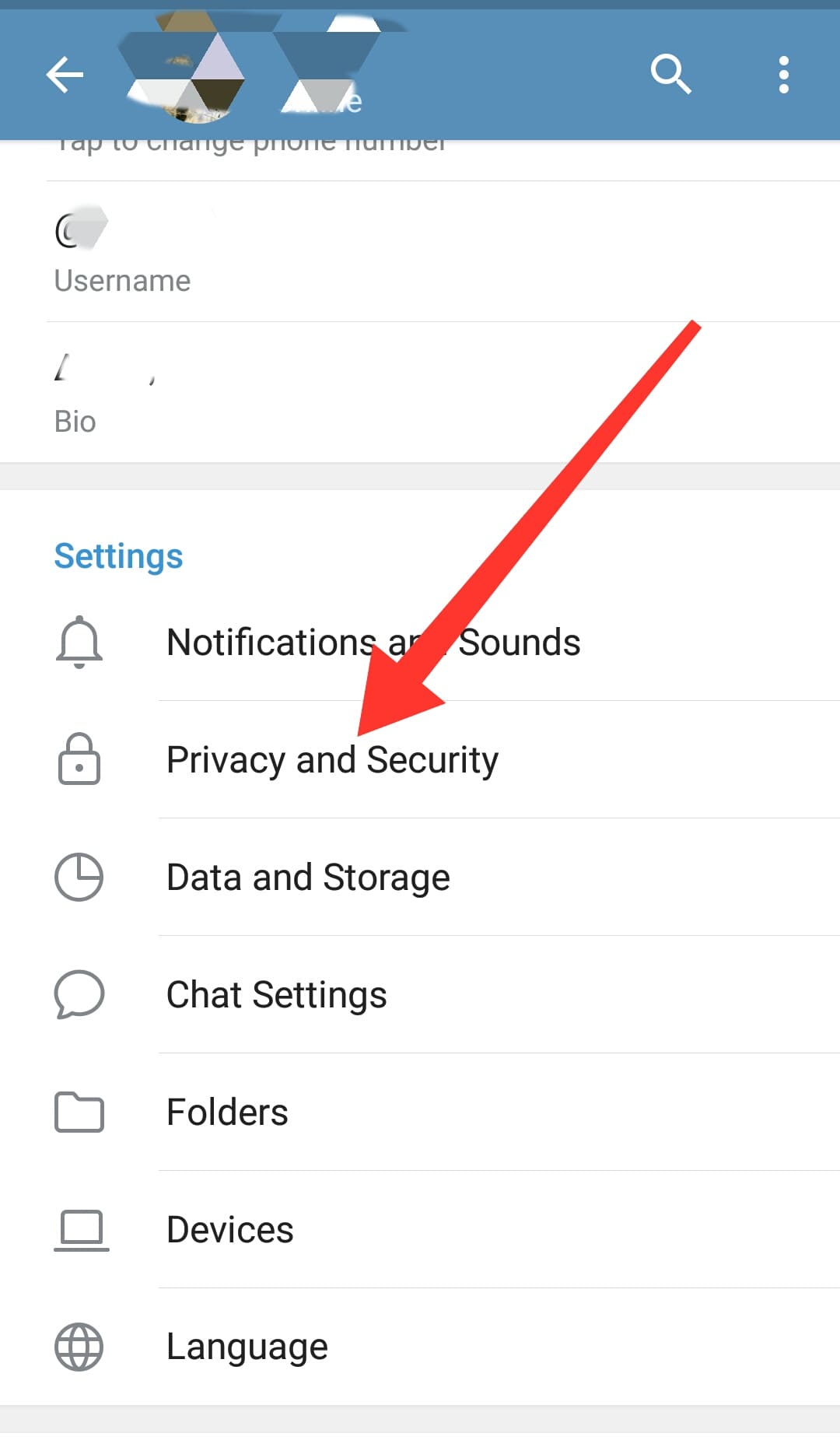Open the search icon in top bar
The image size is (840, 1447).
point(670,74)
